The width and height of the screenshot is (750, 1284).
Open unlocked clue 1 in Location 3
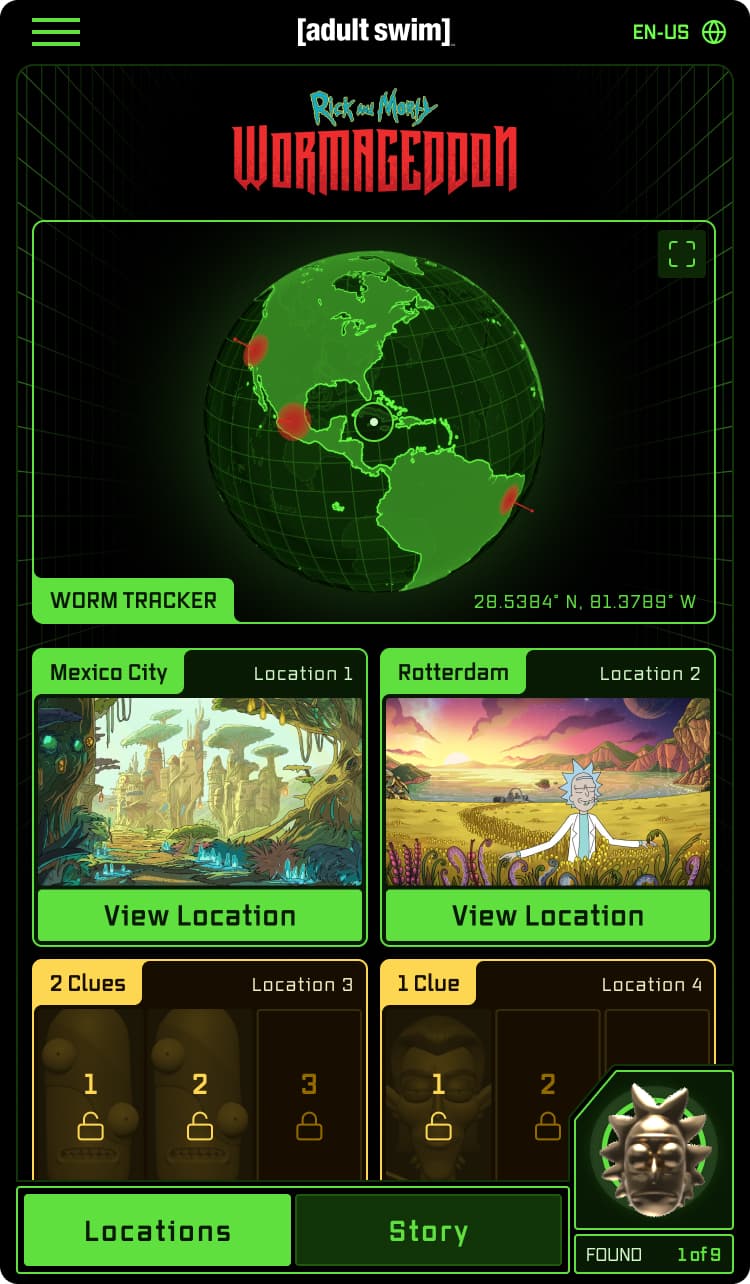[90, 1095]
